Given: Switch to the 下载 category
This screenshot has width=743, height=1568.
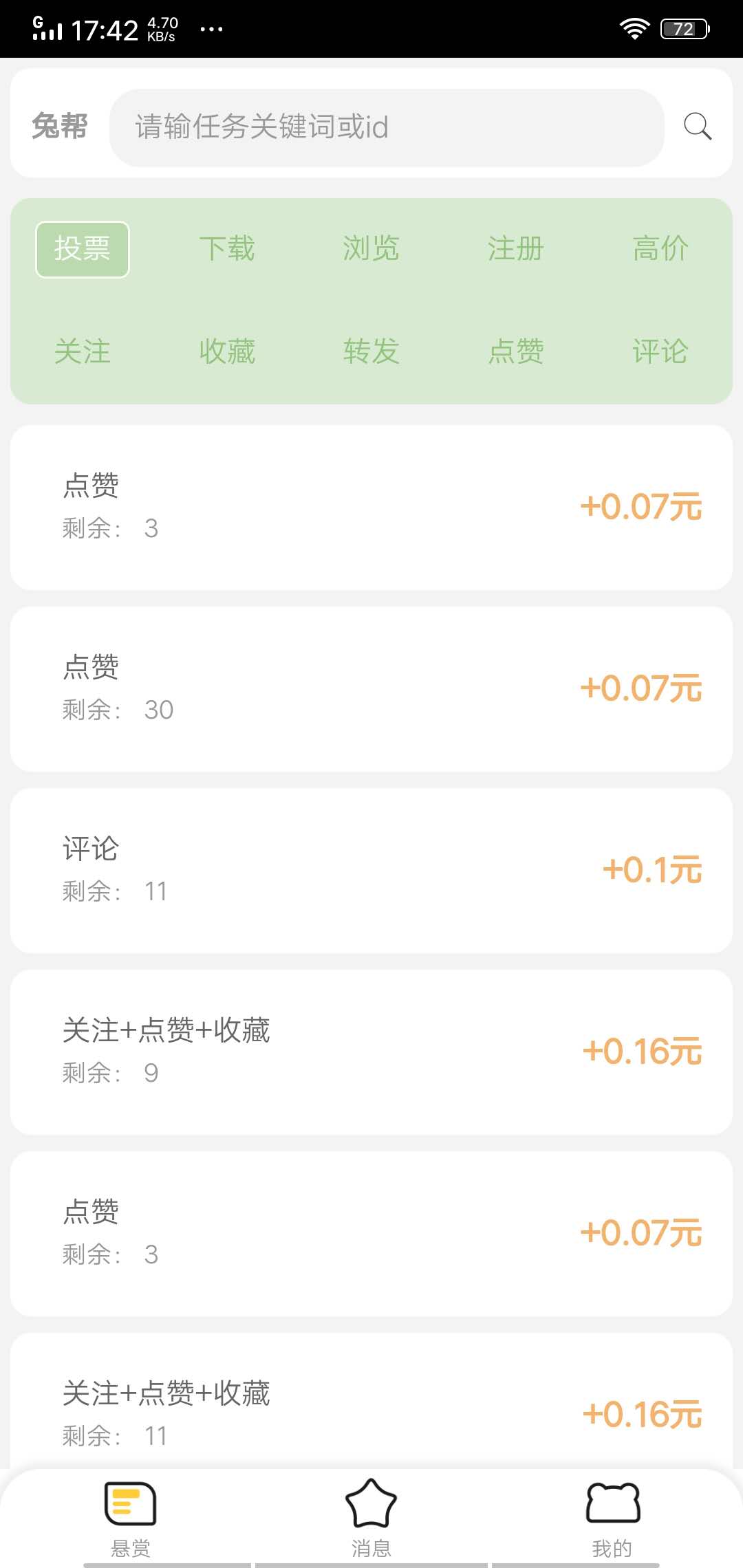Looking at the screenshot, I should [227, 250].
